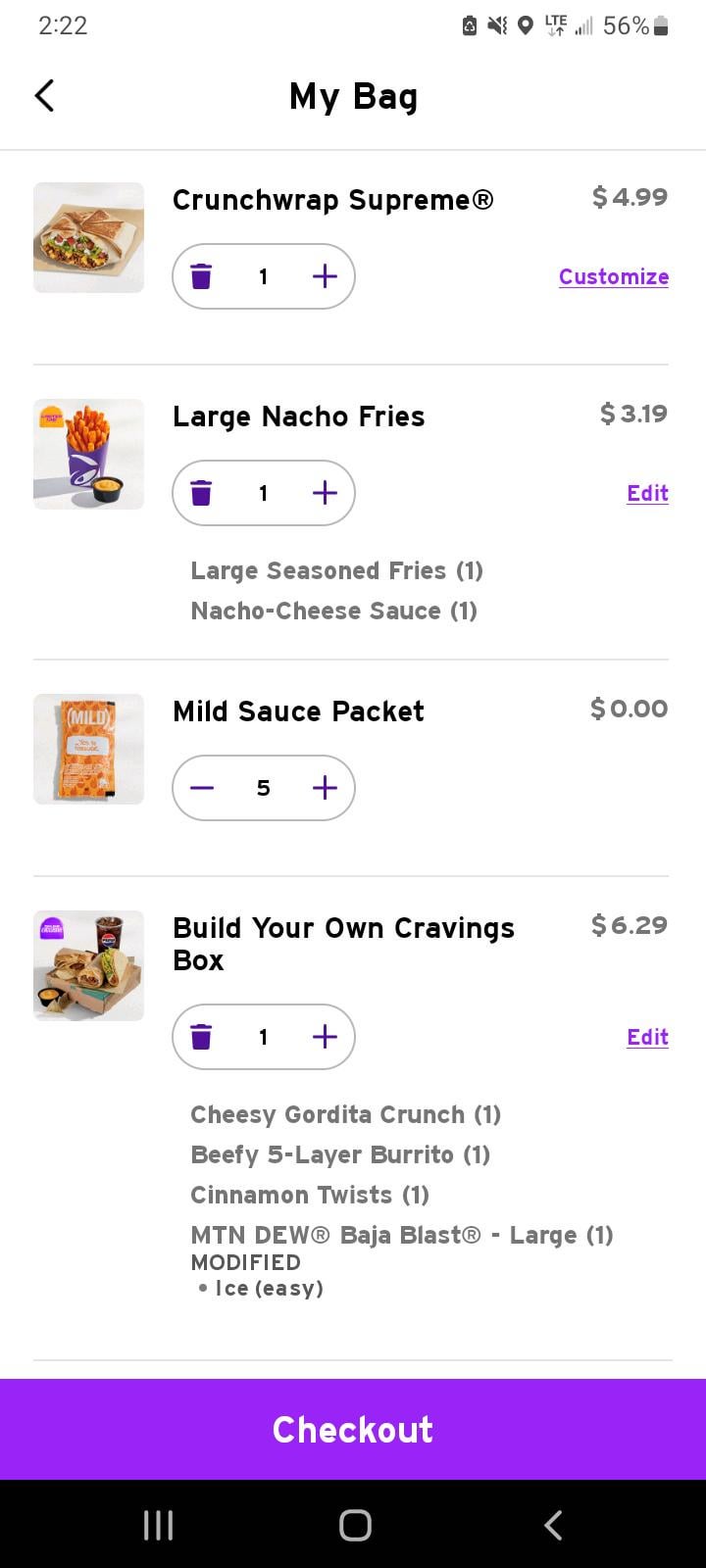
Task: Open recent apps from the navigation bar
Action: click(x=158, y=1525)
